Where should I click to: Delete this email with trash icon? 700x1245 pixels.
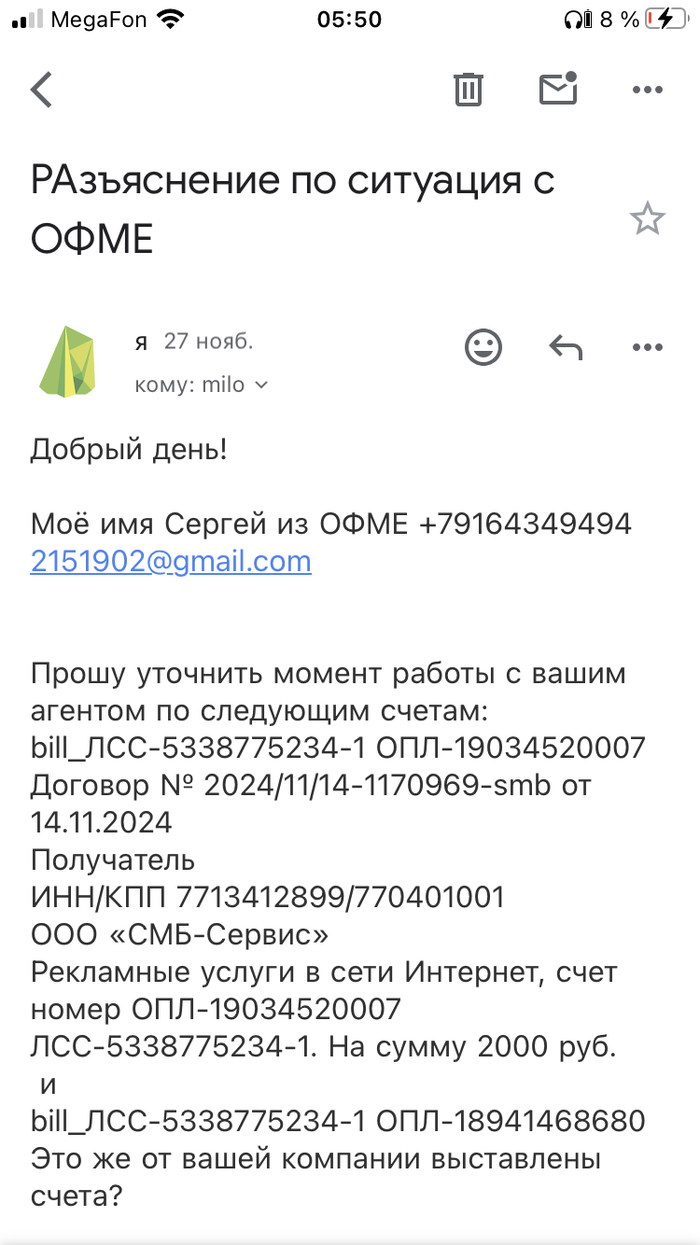pyautogui.click(x=468, y=90)
